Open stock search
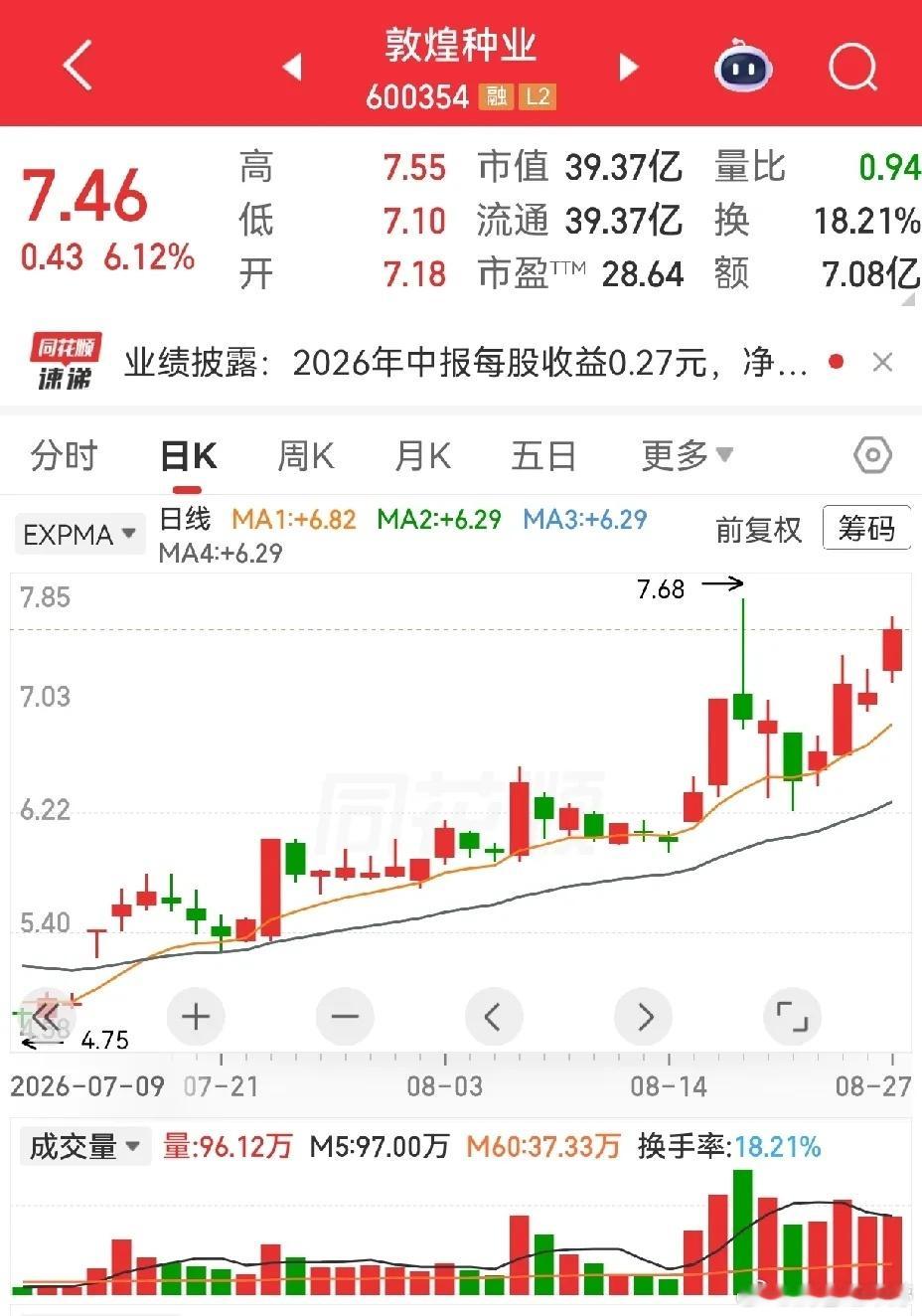This screenshot has height=1316, width=922. point(853,67)
